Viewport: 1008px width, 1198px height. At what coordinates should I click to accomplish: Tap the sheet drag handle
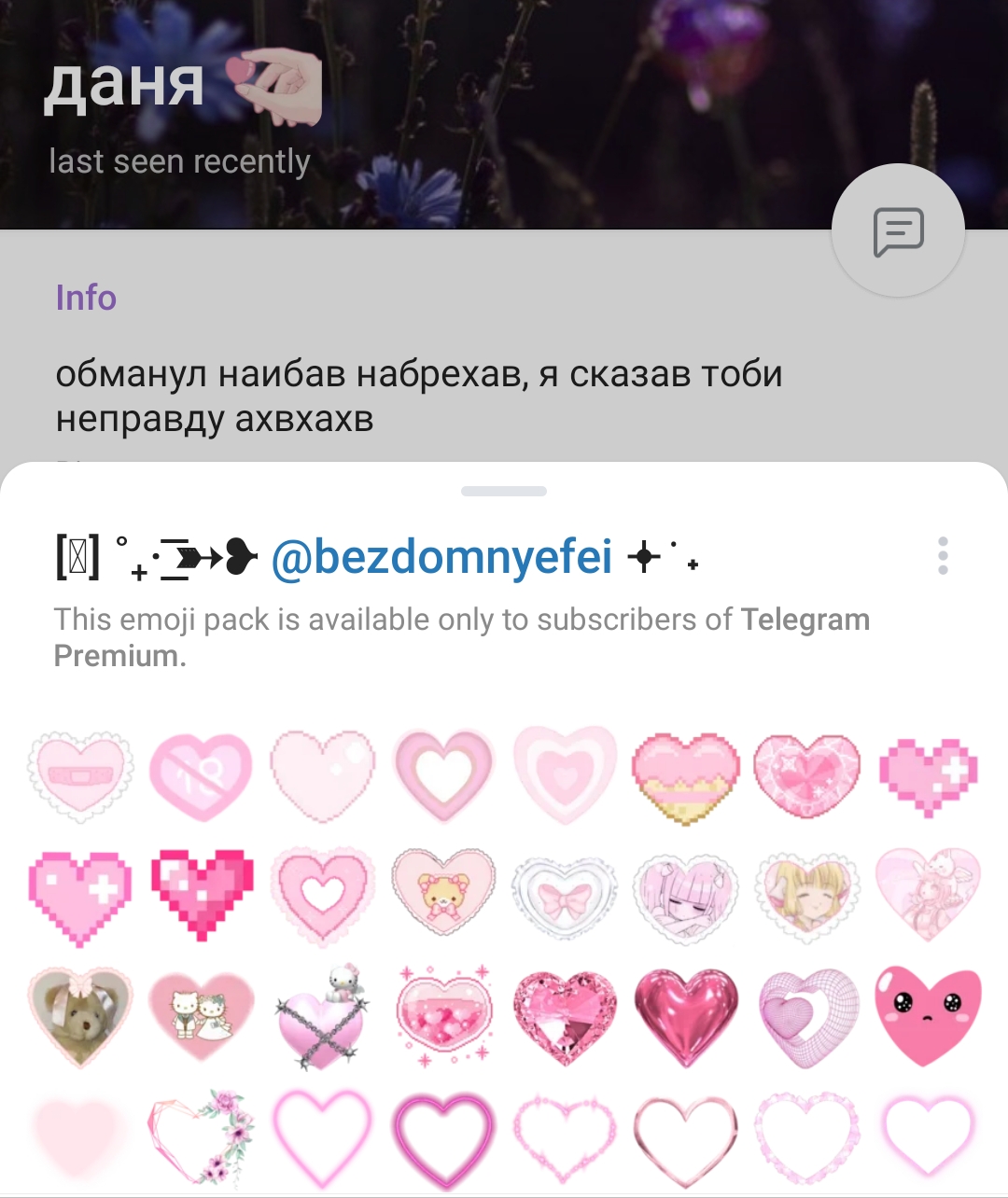[x=504, y=491]
